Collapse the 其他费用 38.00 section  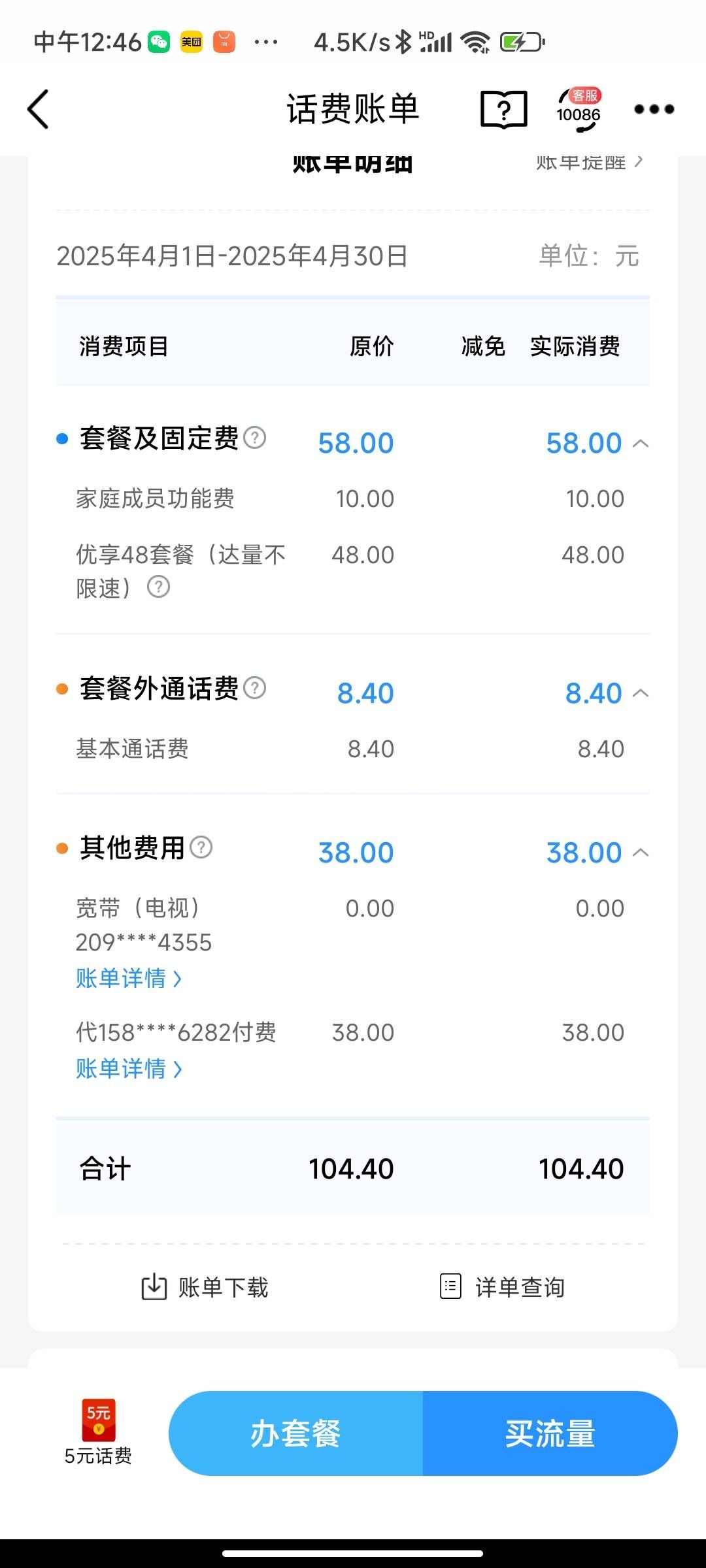click(x=641, y=853)
